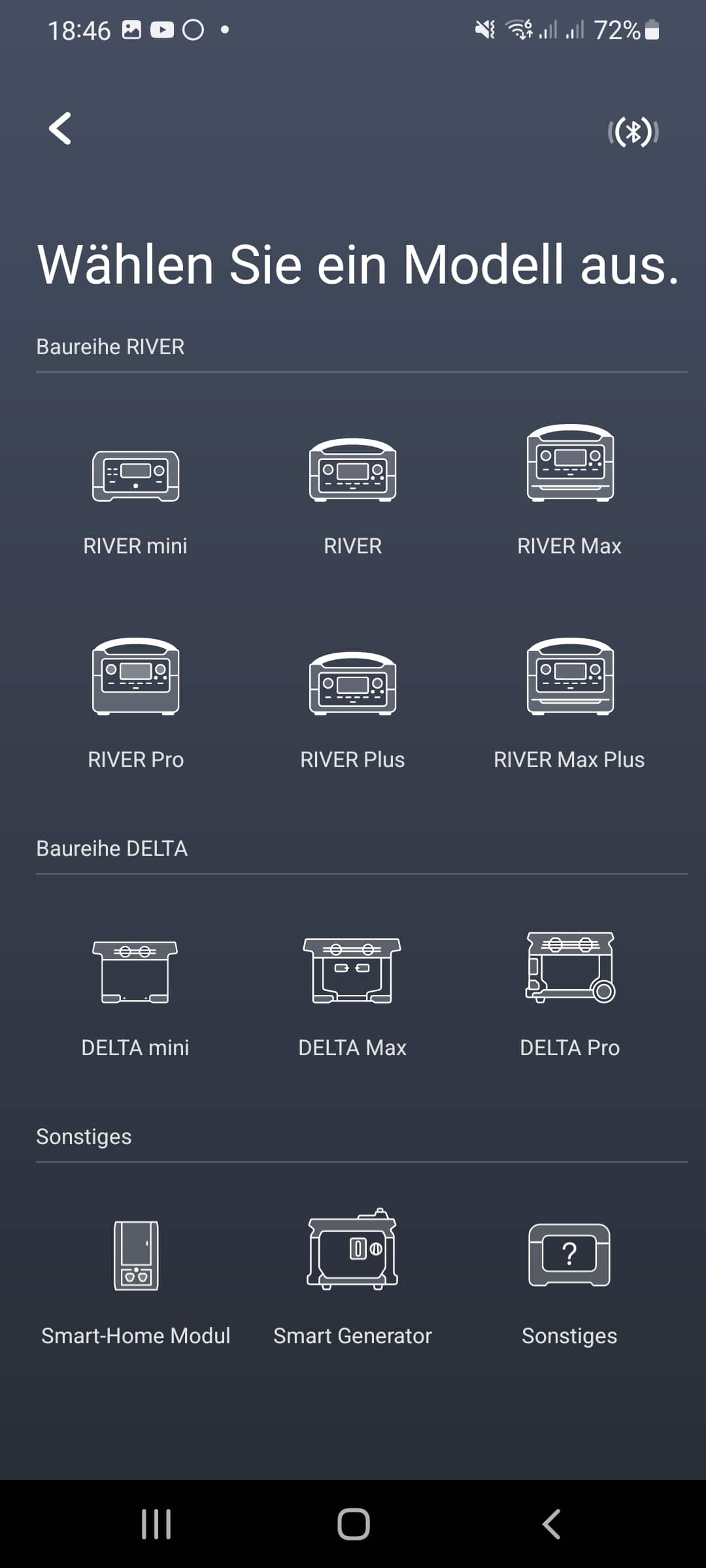Select the RIVER Pro model

(x=135, y=678)
